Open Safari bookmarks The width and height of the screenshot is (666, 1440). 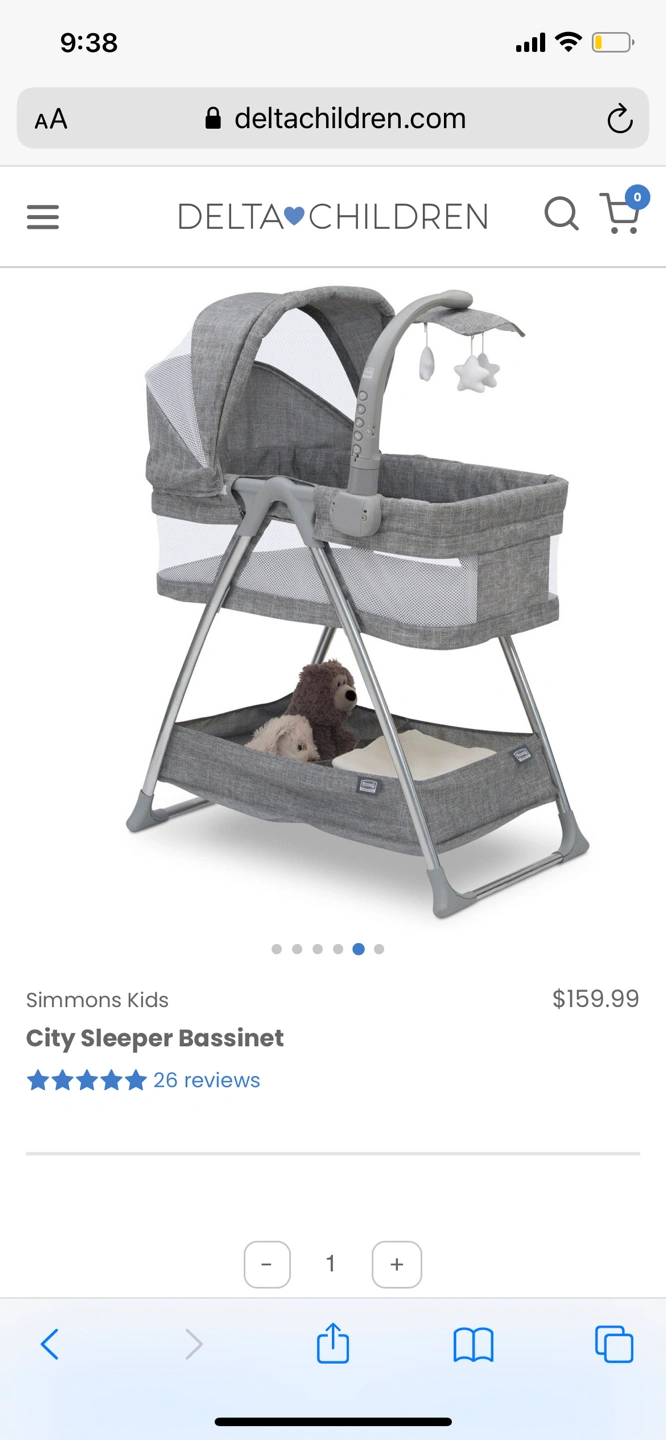[473, 1345]
